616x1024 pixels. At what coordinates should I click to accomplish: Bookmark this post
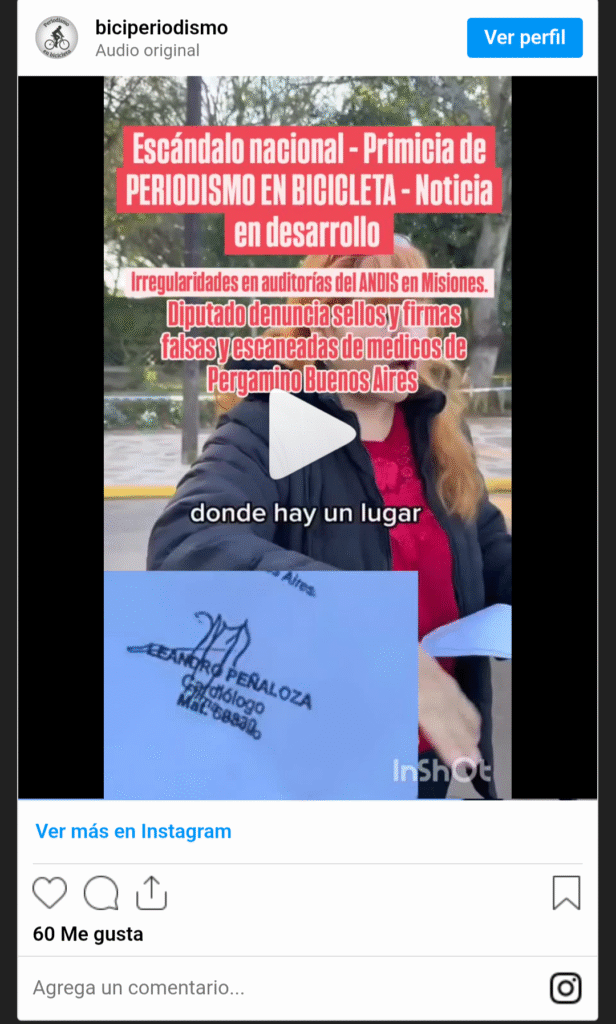566,892
